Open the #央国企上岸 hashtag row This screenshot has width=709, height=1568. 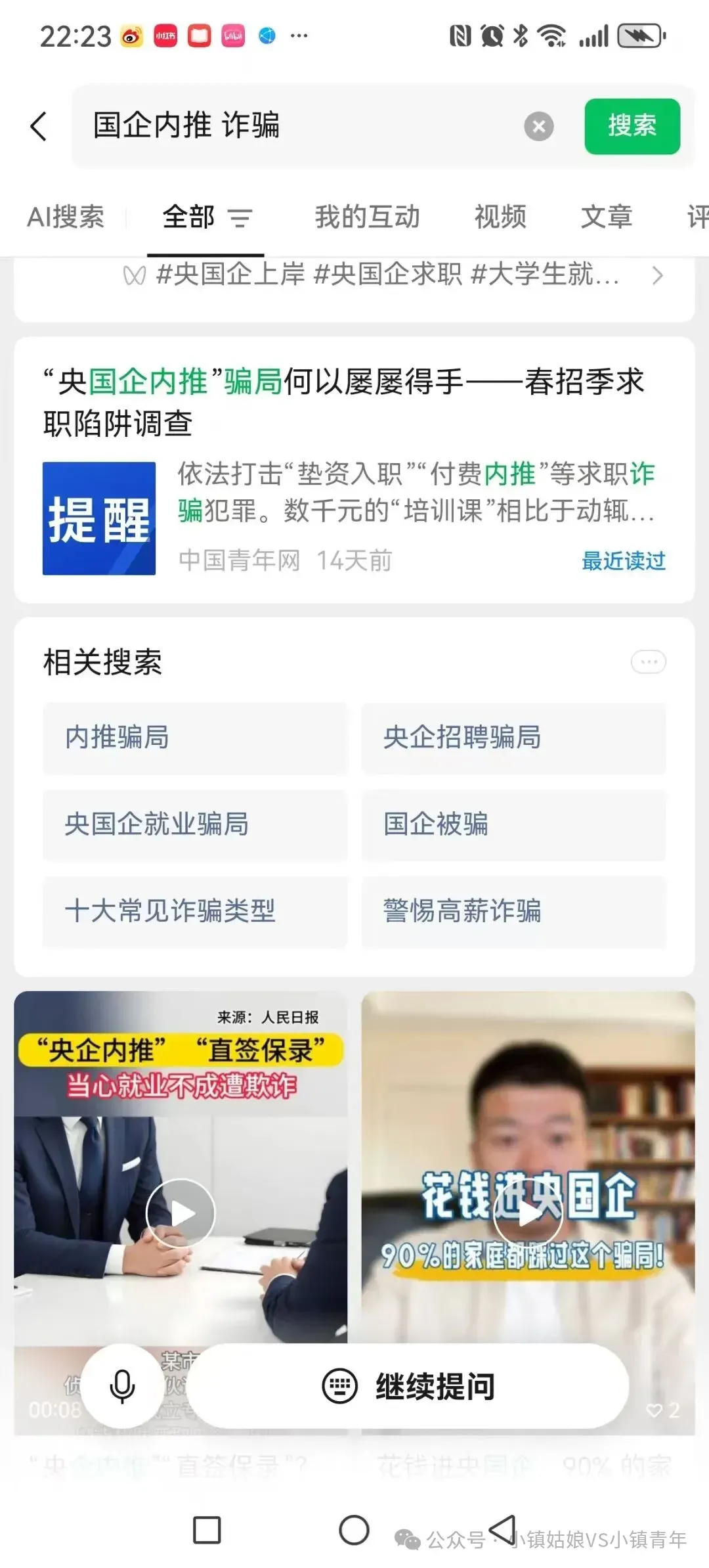click(394, 275)
